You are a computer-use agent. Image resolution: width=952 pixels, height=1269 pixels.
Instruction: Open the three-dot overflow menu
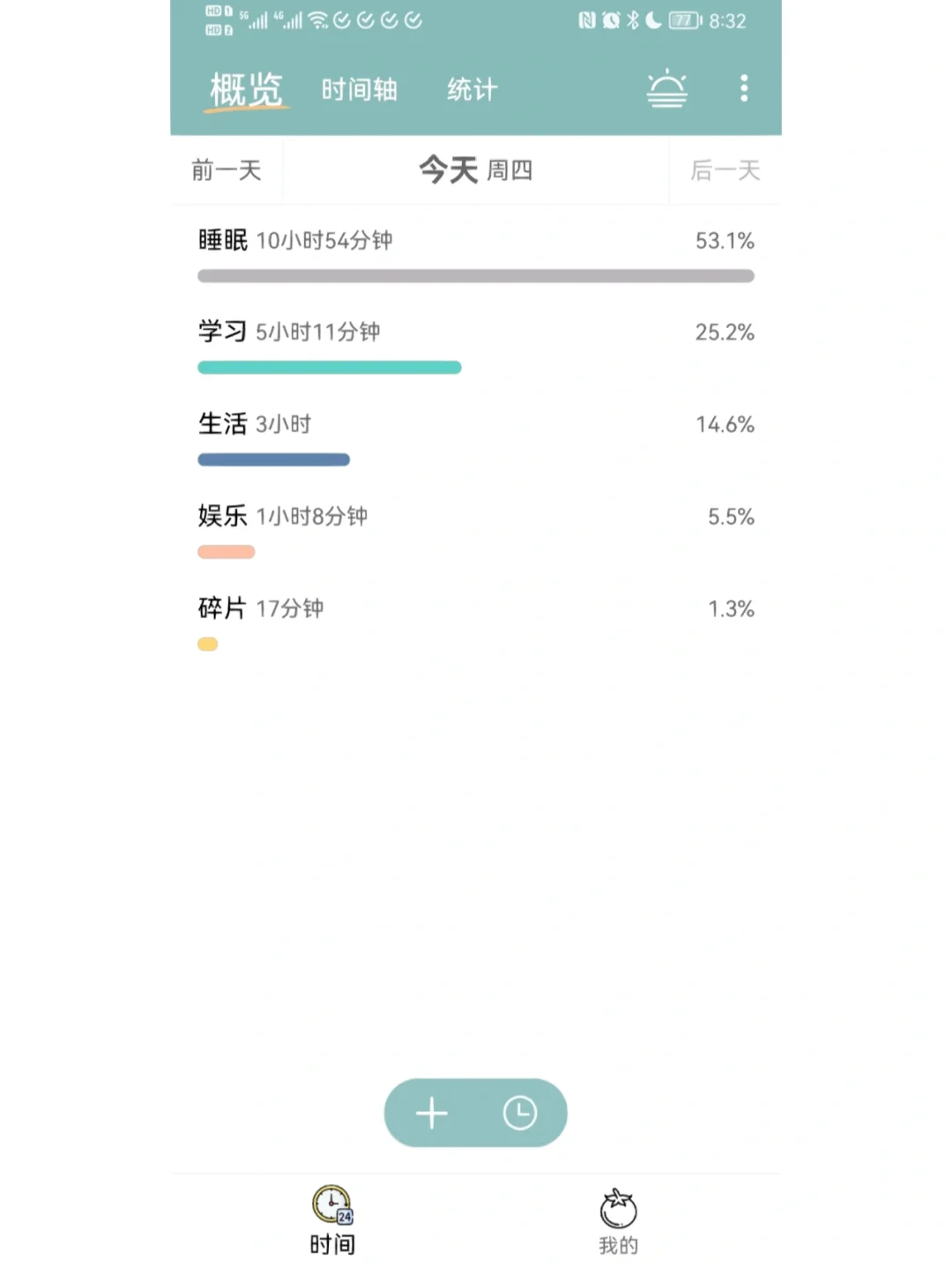point(743,88)
